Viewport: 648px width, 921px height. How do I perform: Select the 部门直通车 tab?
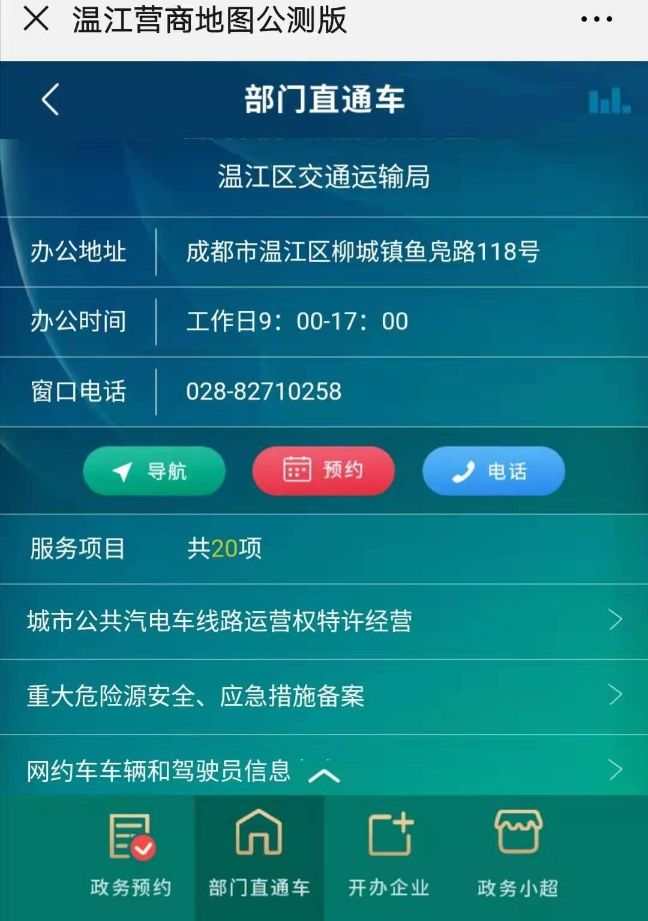pos(259,856)
